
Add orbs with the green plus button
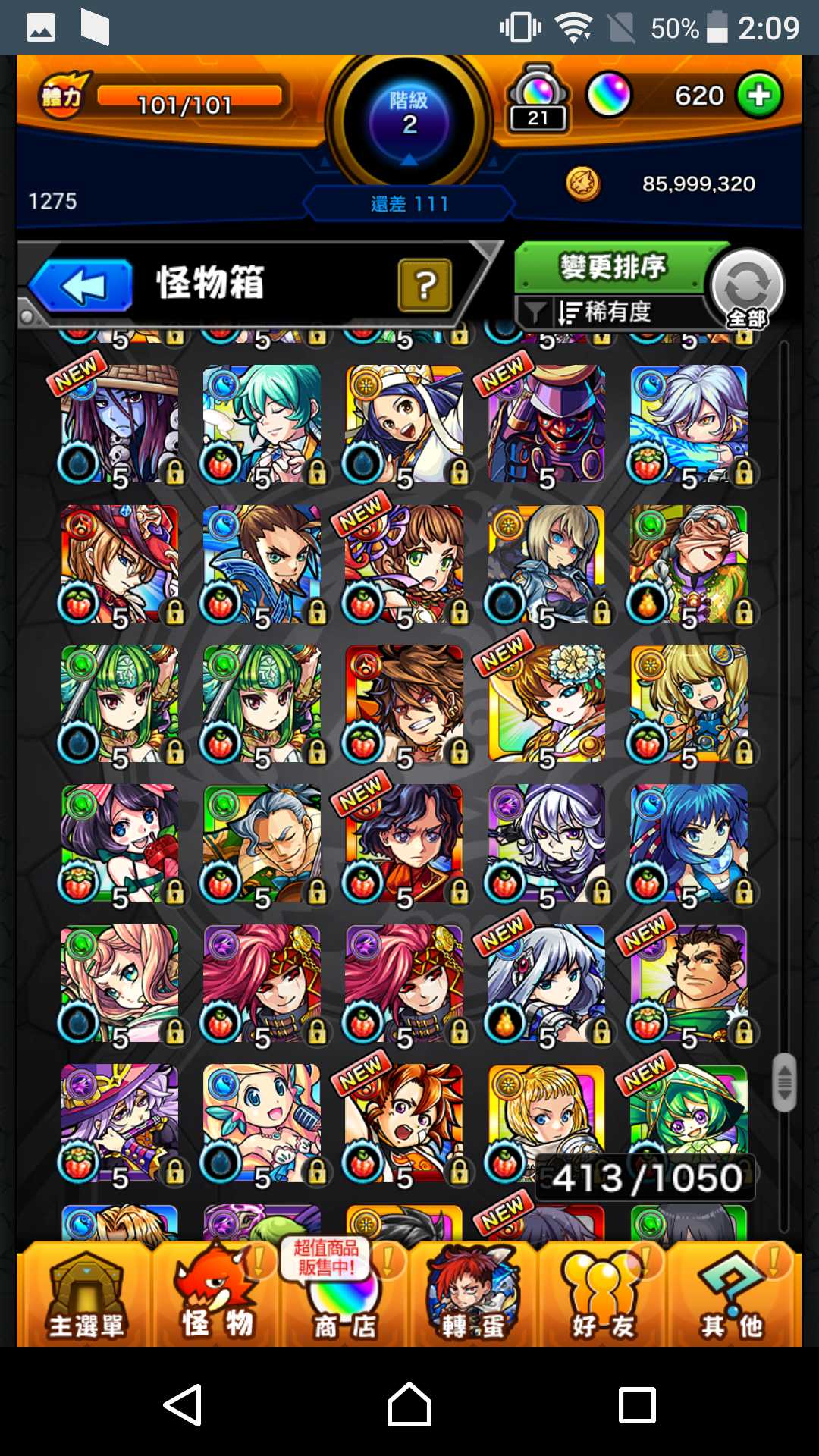tap(759, 96)
